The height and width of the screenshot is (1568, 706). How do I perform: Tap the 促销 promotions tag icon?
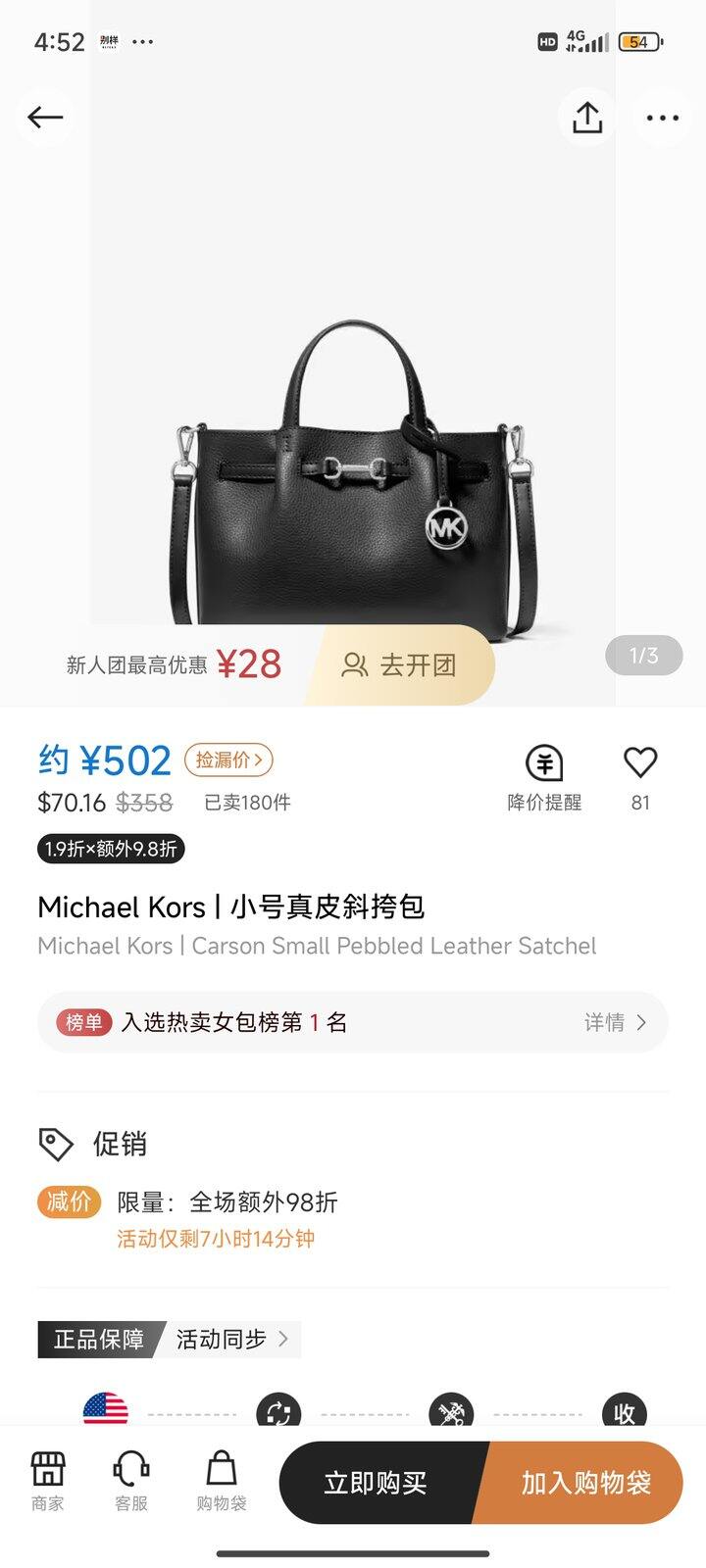point(54,1144)
